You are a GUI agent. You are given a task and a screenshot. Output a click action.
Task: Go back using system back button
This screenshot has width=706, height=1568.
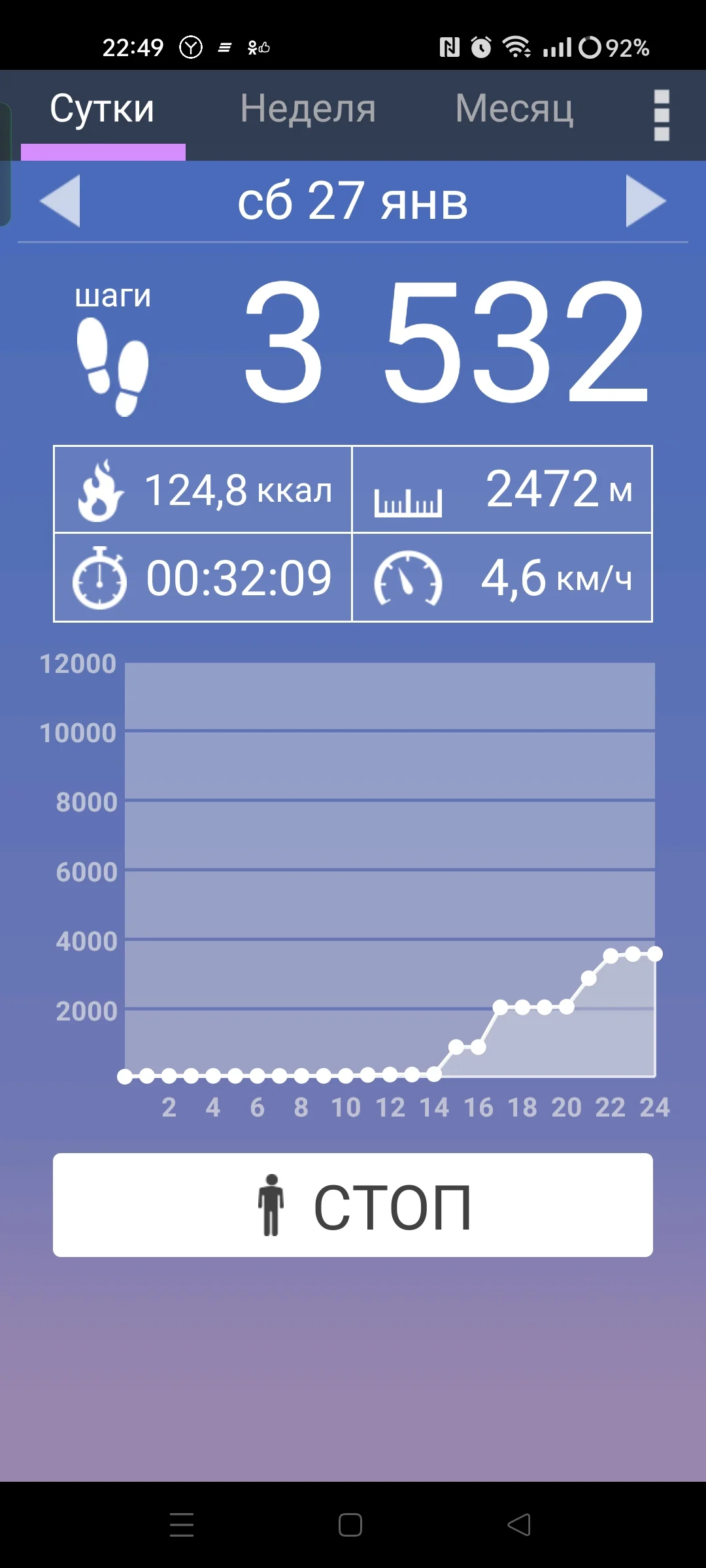click(x=519, y=1525)
